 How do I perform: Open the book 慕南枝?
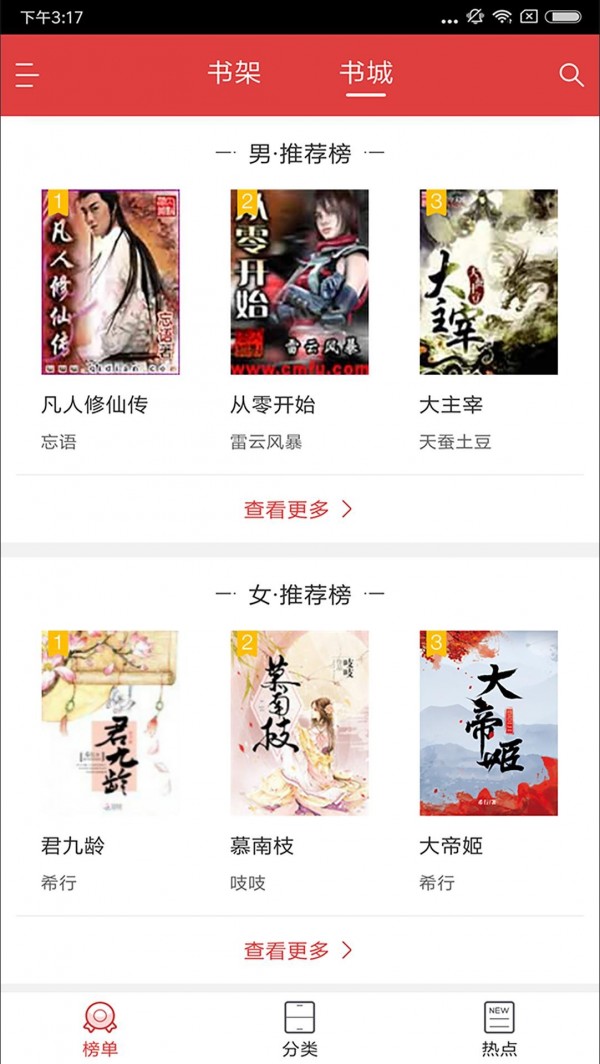tap(299, 723)
